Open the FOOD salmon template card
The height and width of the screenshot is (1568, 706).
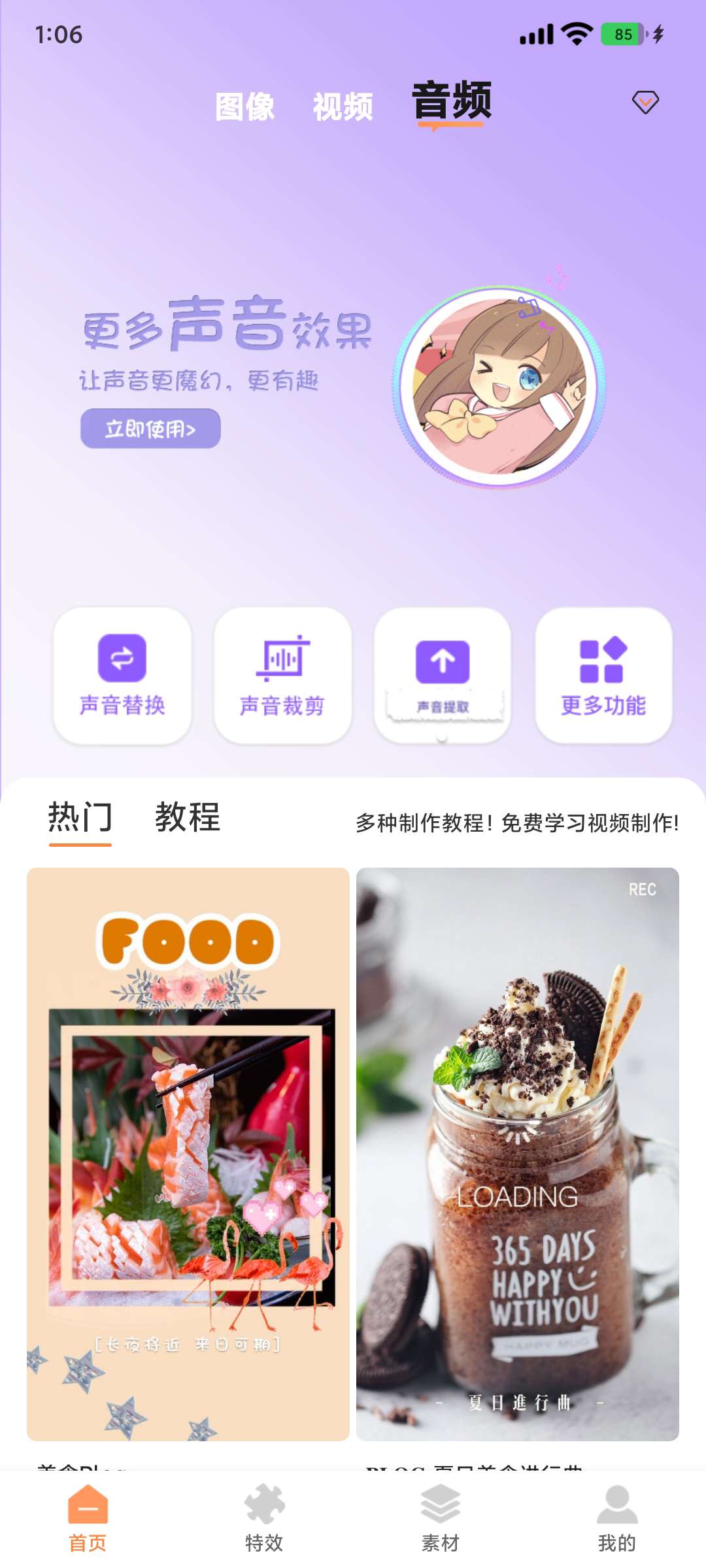[x=188, y=1154]
